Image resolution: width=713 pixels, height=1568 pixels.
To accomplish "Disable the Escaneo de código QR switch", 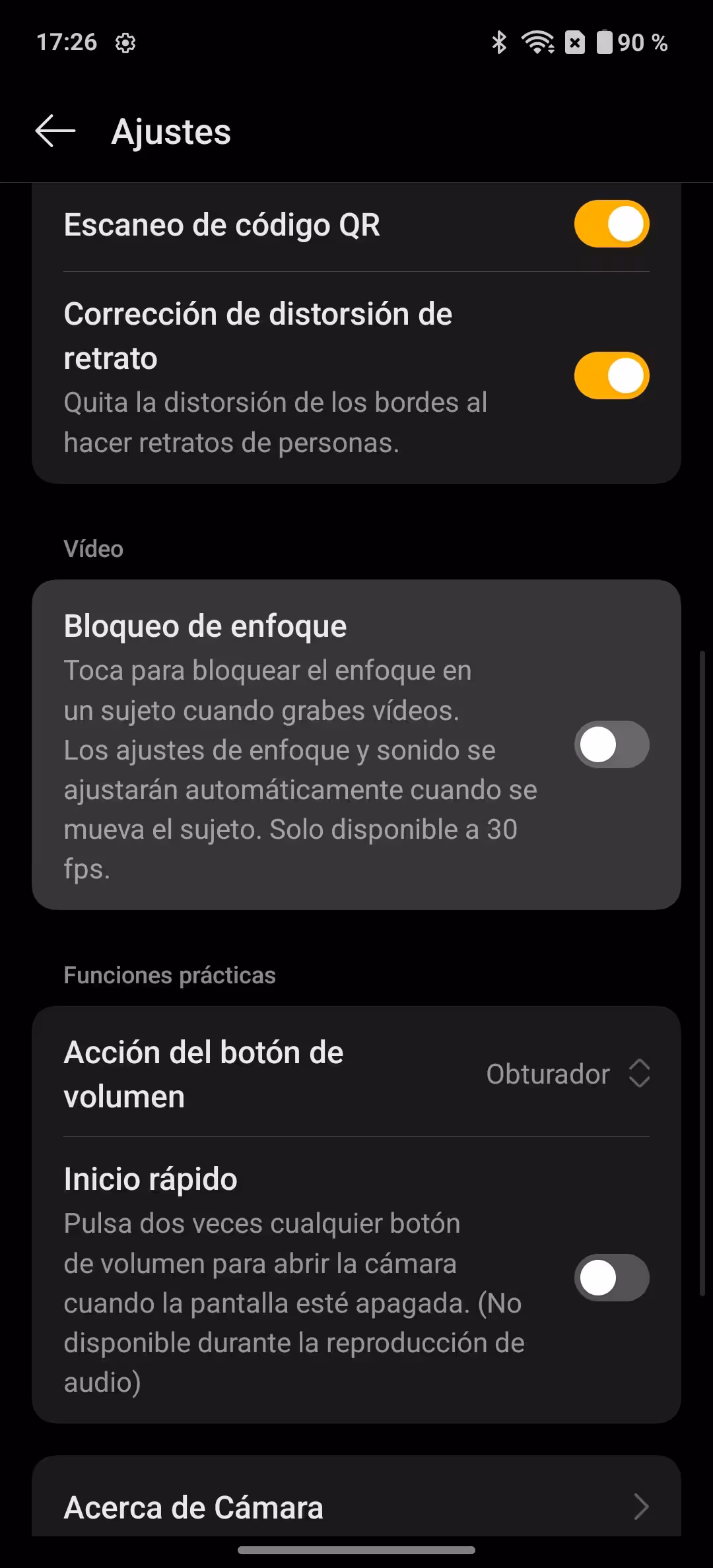I will pos(611,224).
